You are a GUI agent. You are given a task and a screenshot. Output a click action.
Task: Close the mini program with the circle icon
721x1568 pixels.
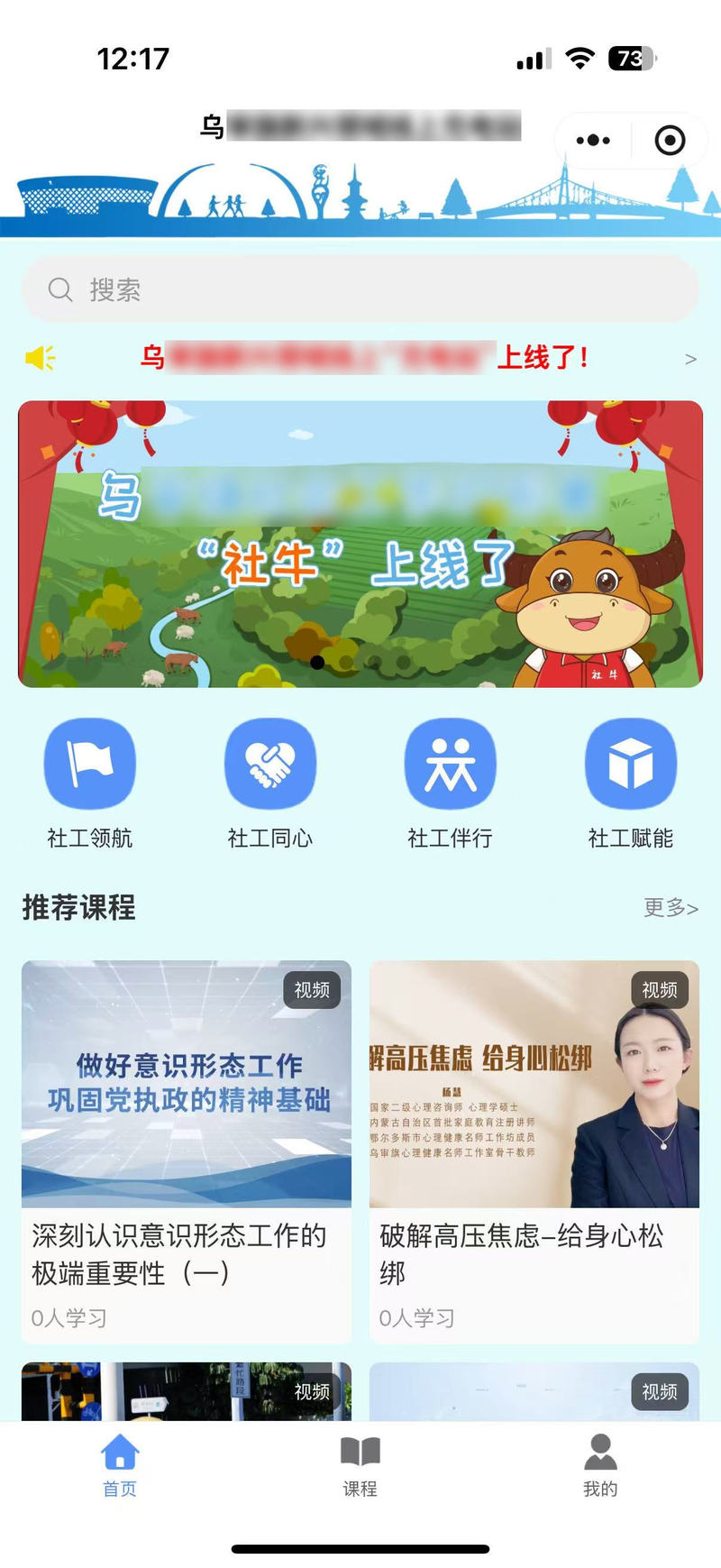point(670,141)
